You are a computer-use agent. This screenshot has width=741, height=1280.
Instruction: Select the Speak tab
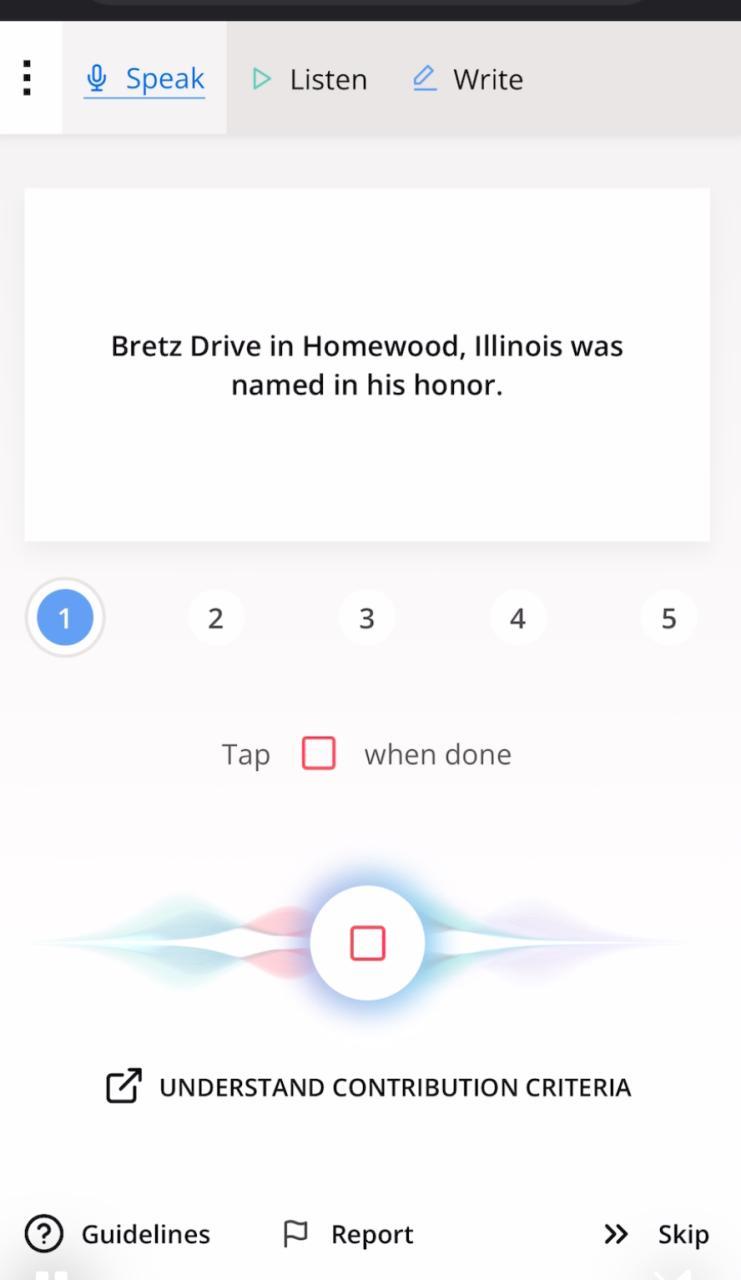[145, 79]
